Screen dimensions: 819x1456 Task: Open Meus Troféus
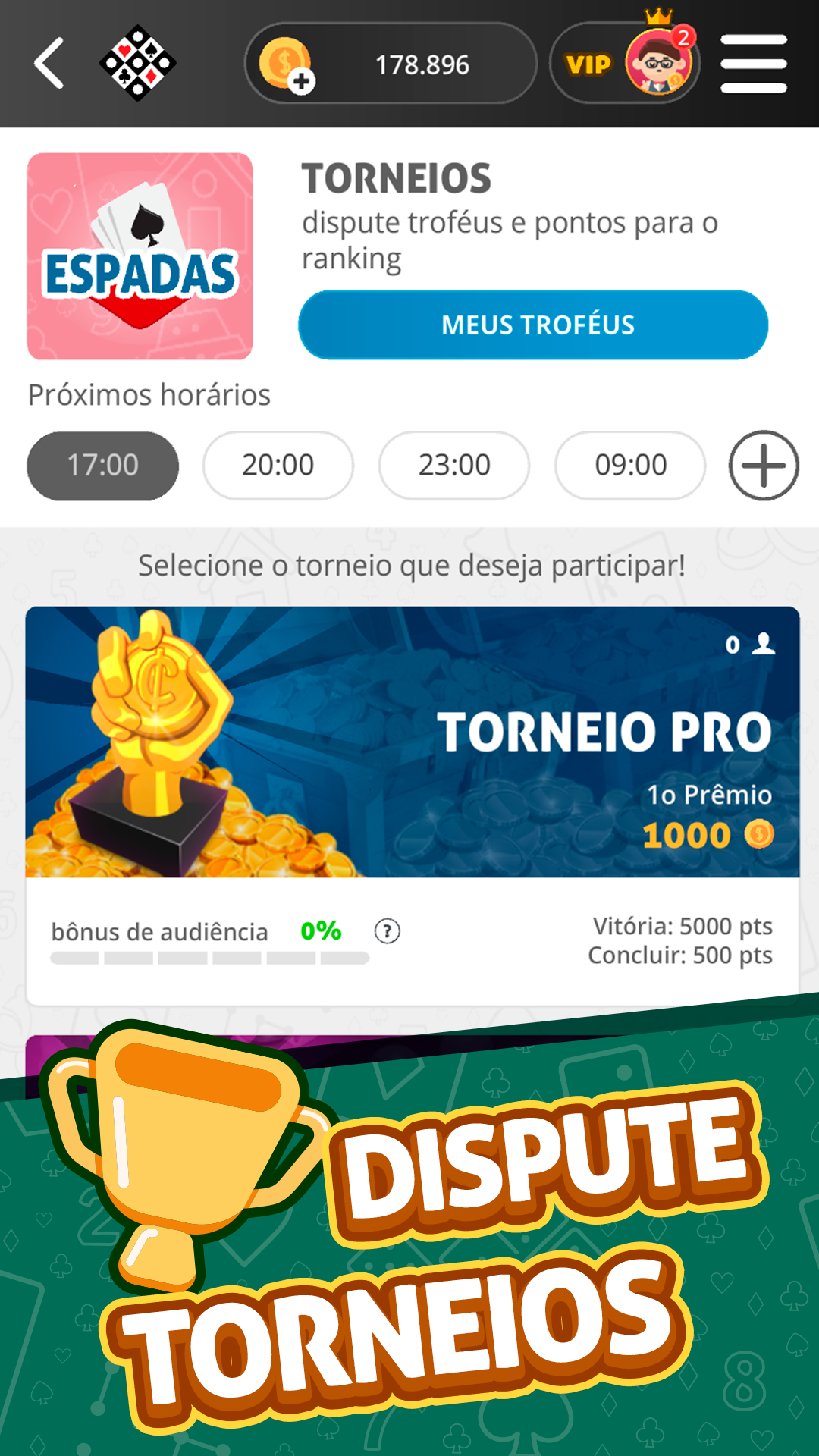[x=533, y=325]
